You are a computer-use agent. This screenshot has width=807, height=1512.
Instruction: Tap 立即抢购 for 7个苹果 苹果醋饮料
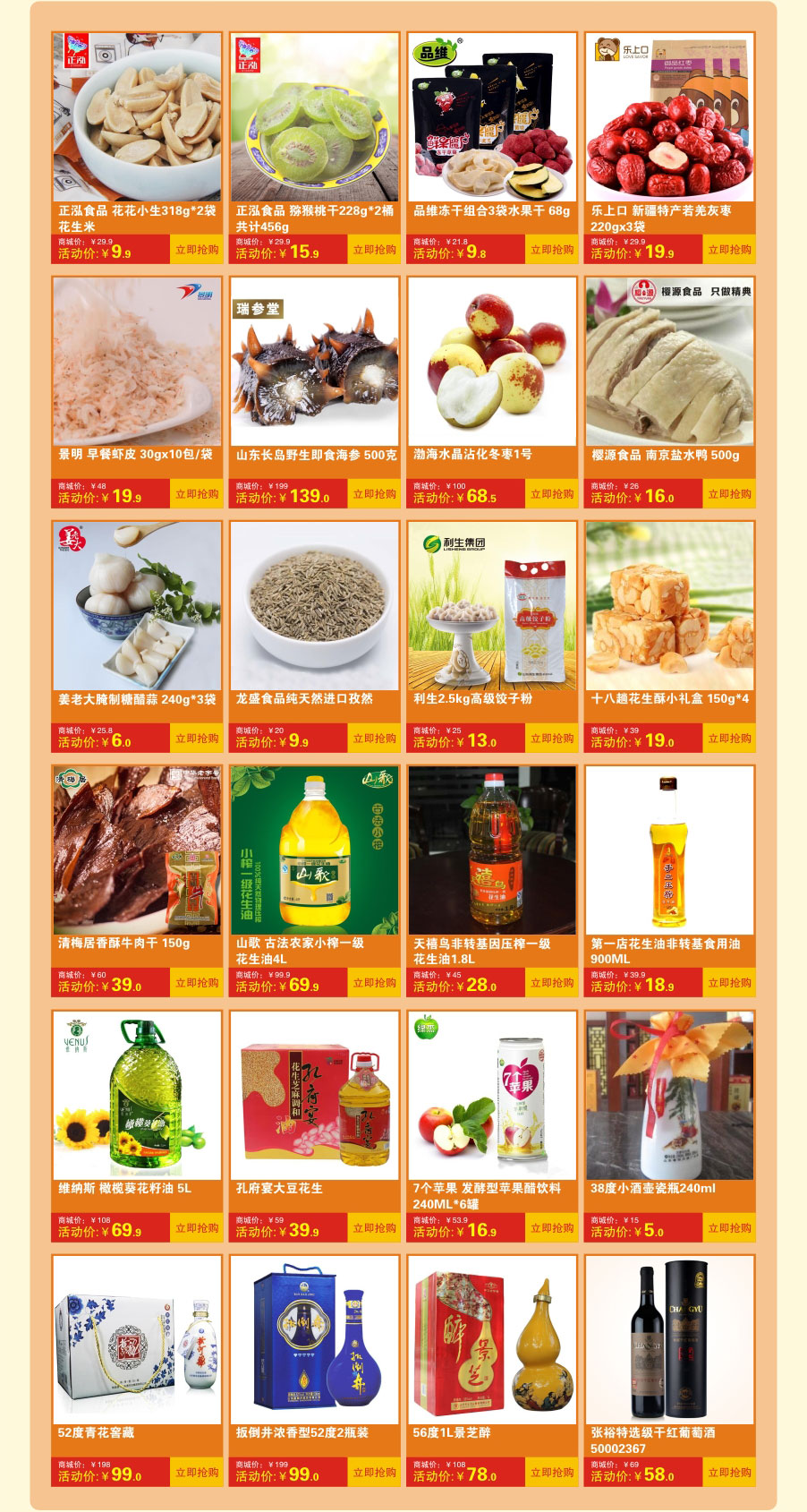tap(552, 1228)
